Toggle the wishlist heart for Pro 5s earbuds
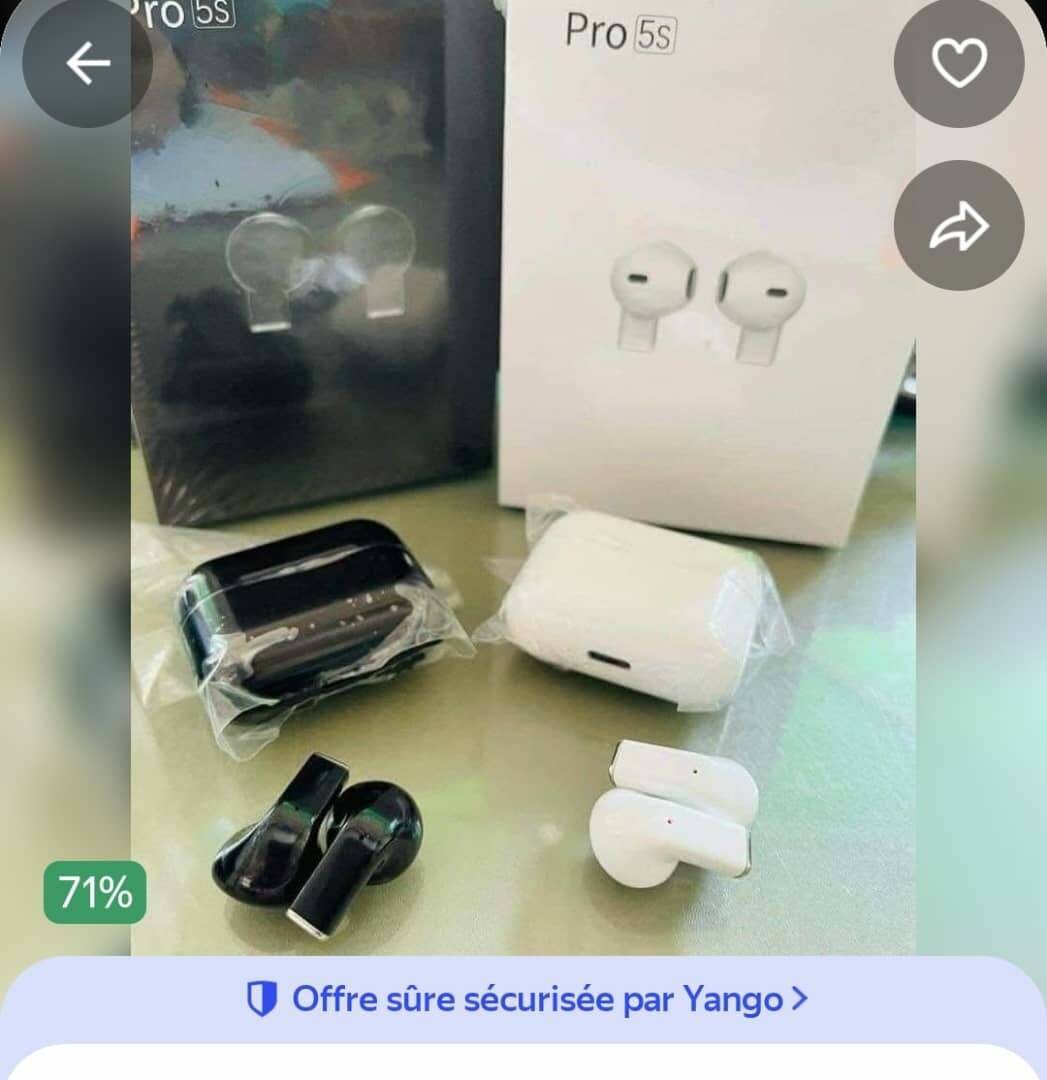Viewport: 1047px width, 1080px height. click(x=958, y=62)
